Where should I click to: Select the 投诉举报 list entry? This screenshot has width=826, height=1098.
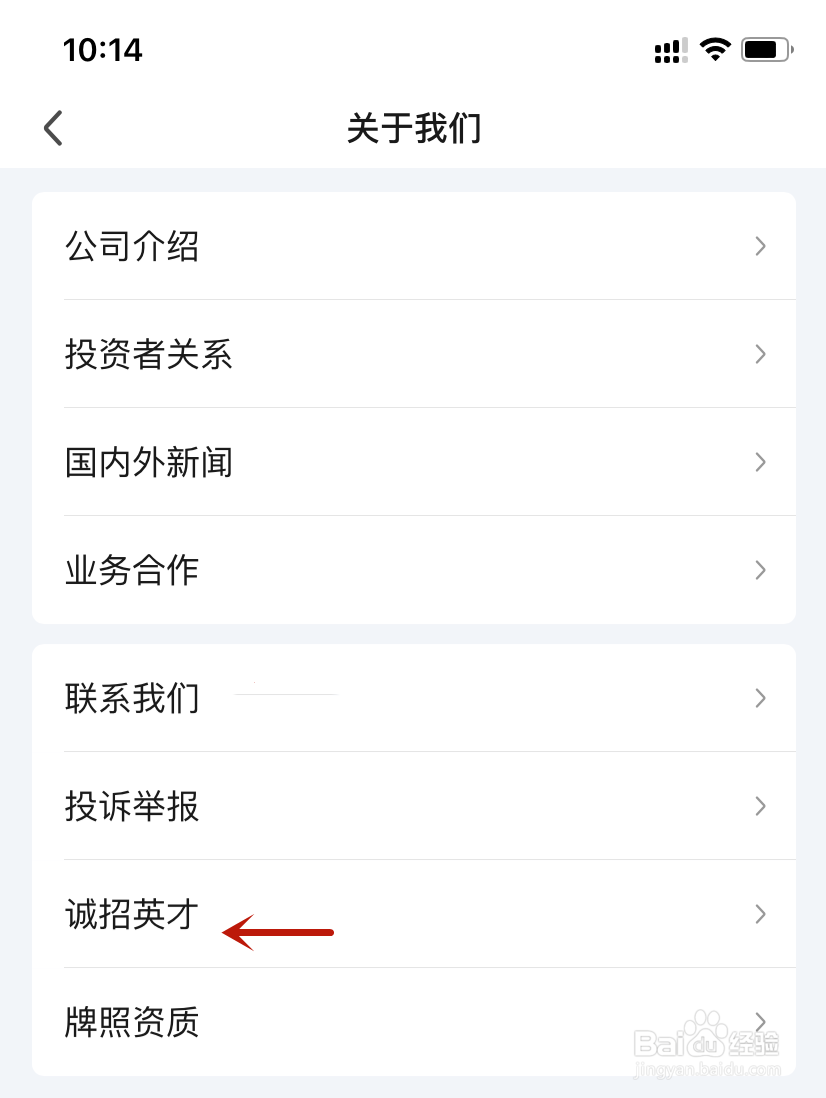click(131, 806)
